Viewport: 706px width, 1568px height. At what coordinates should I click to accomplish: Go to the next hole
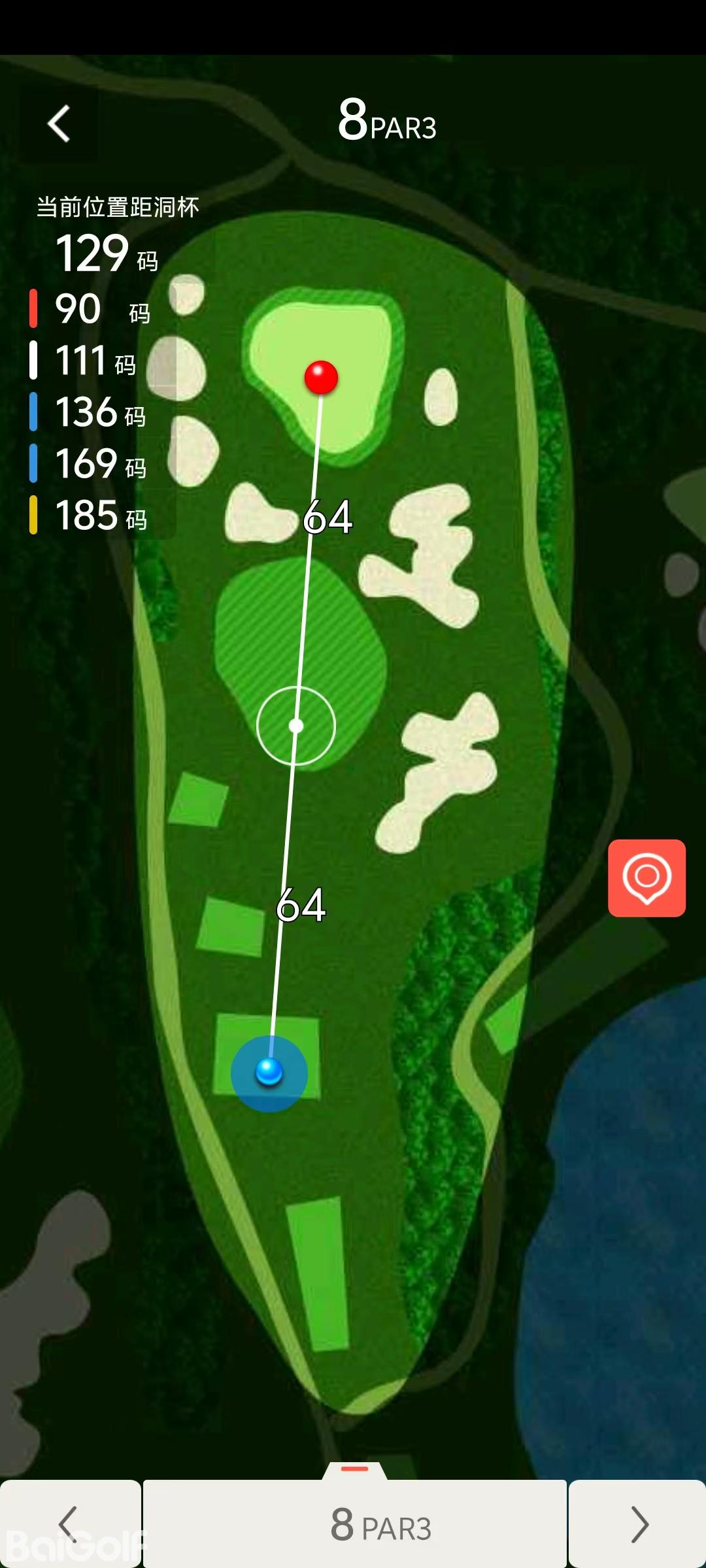(x=637, y=1524)
